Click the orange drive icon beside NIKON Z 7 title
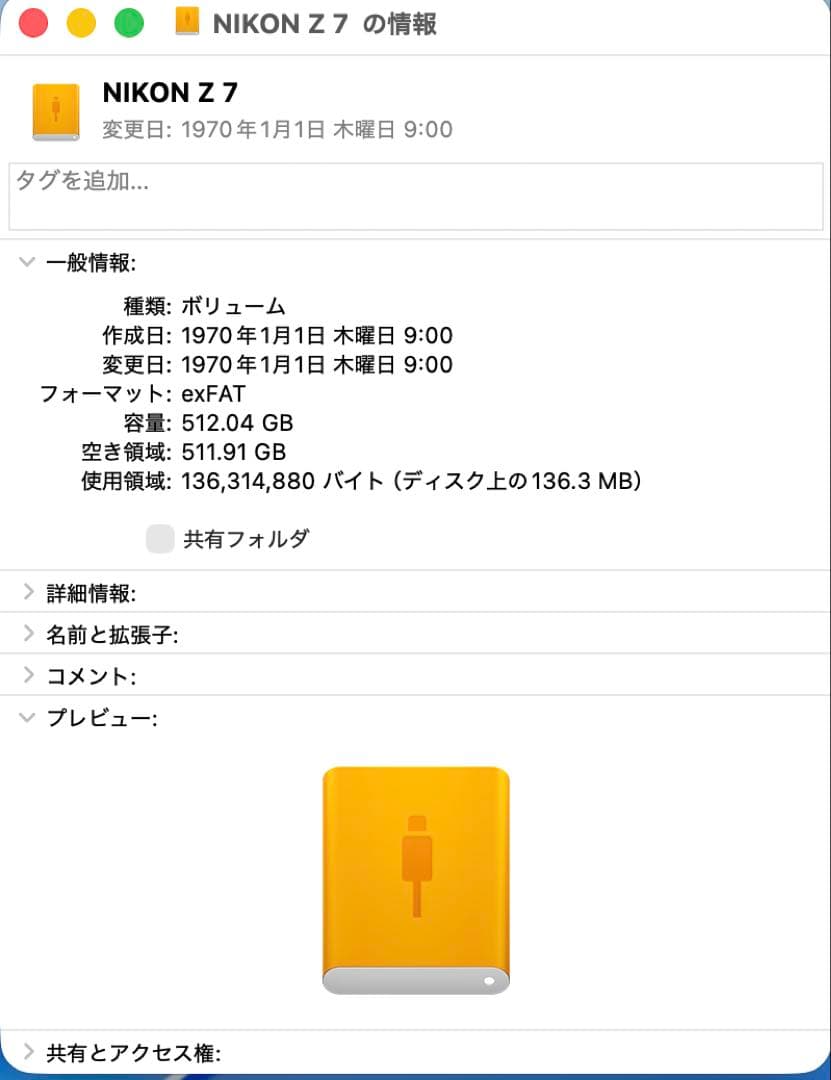The image size is (831, 1080). 55,108
